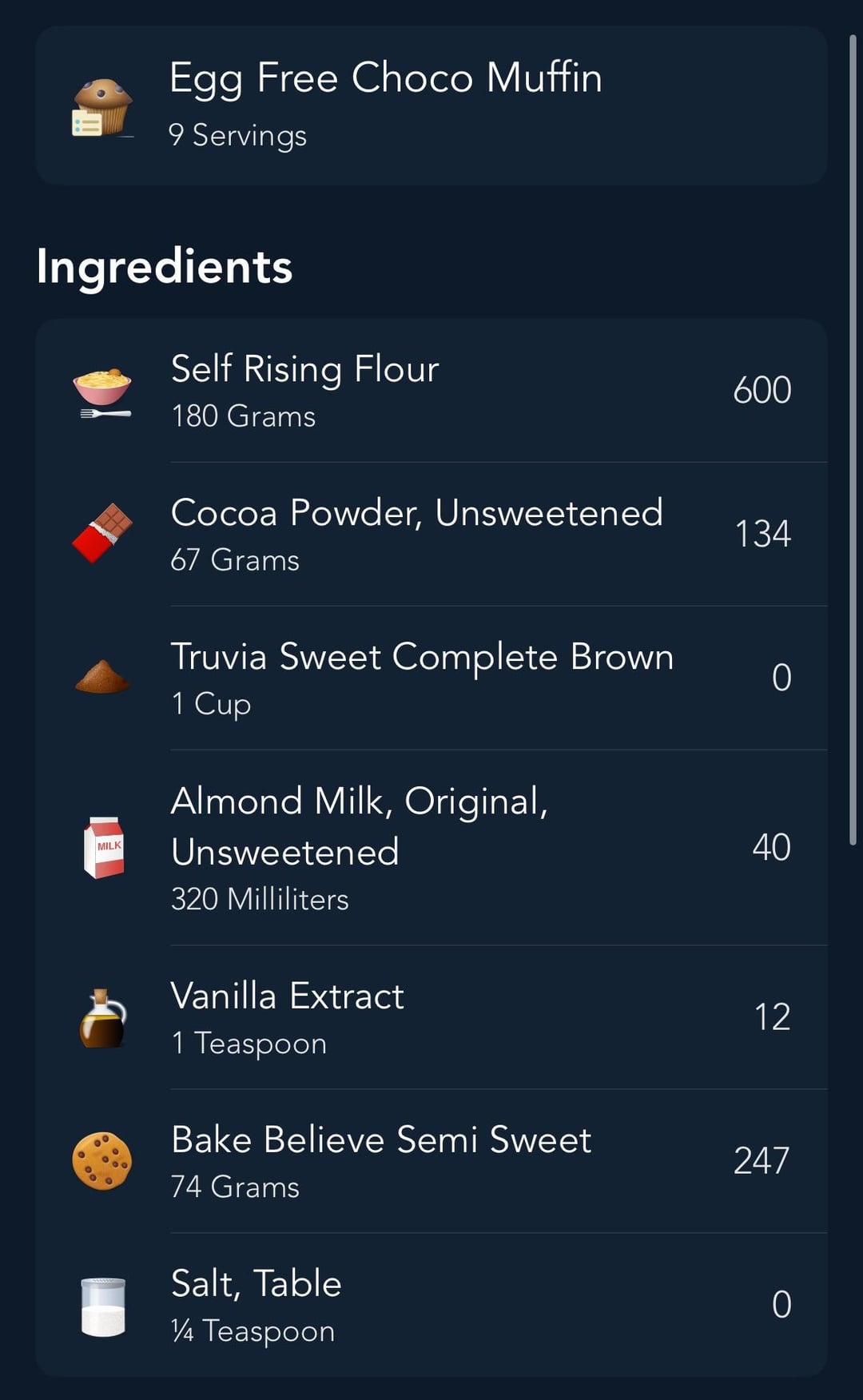The image size is (863, 1400).
Task: Open Bake Believe Semi Sweet ingredient
Action: coord(431,1161)
